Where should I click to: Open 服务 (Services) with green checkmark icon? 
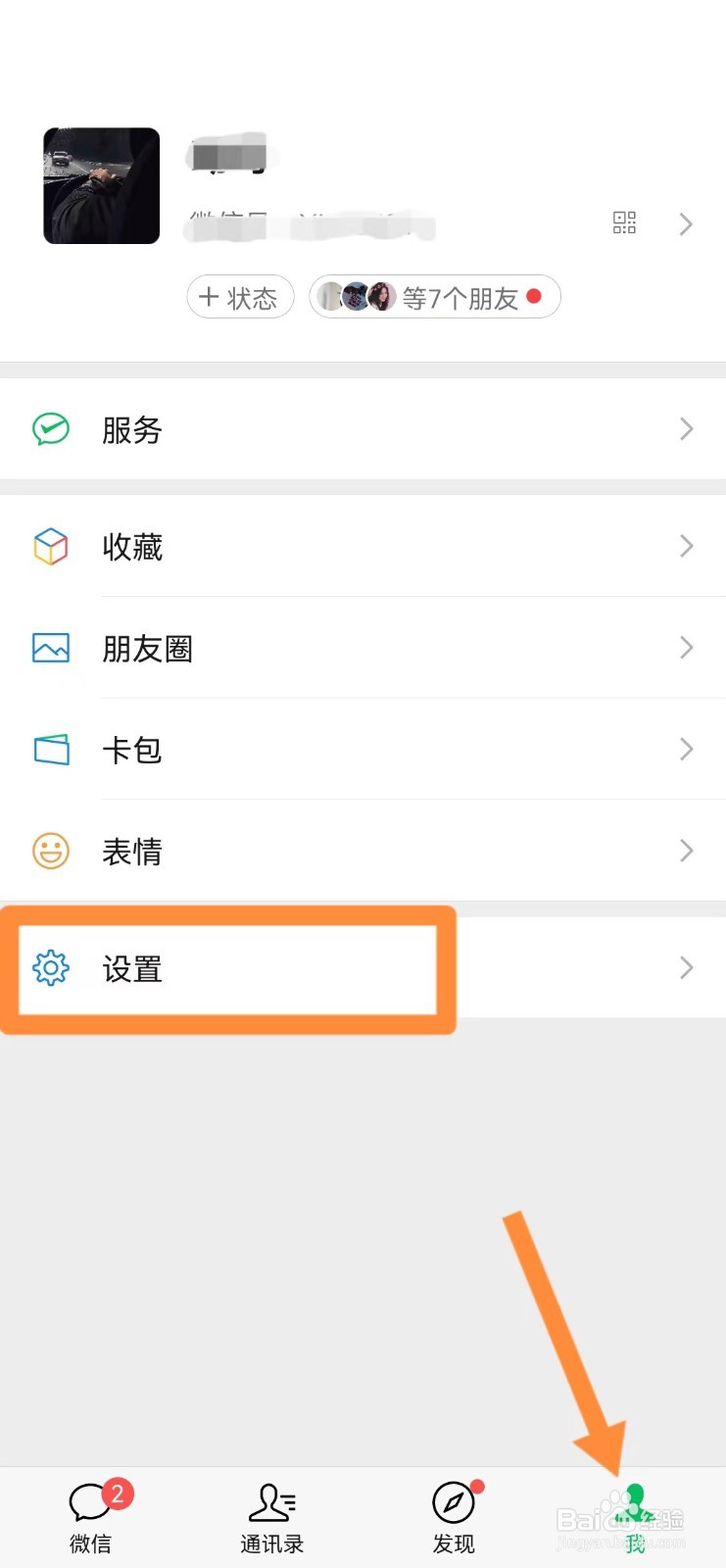[132, 429]
